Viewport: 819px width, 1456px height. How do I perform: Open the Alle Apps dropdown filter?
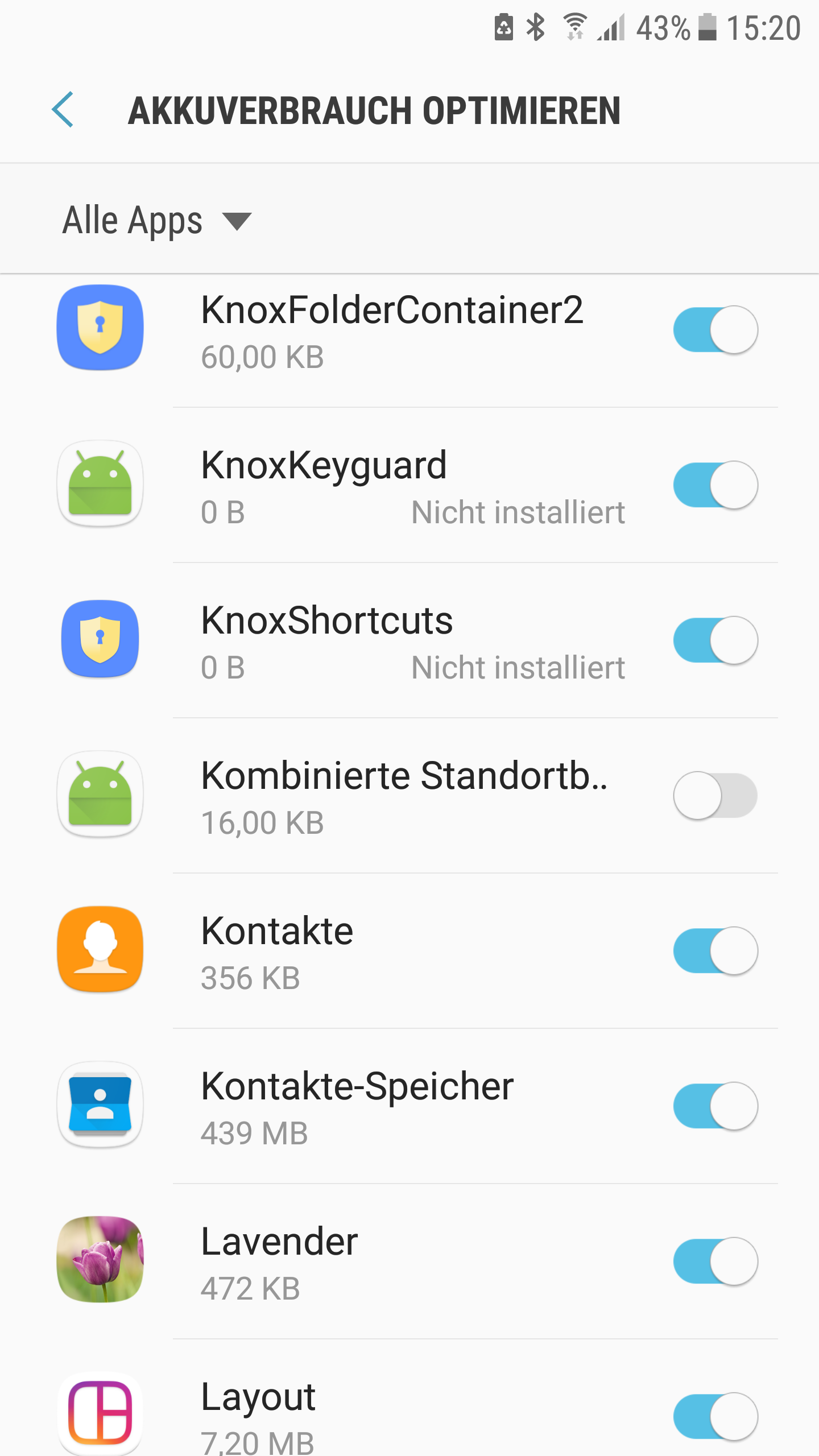click(157, 221)
